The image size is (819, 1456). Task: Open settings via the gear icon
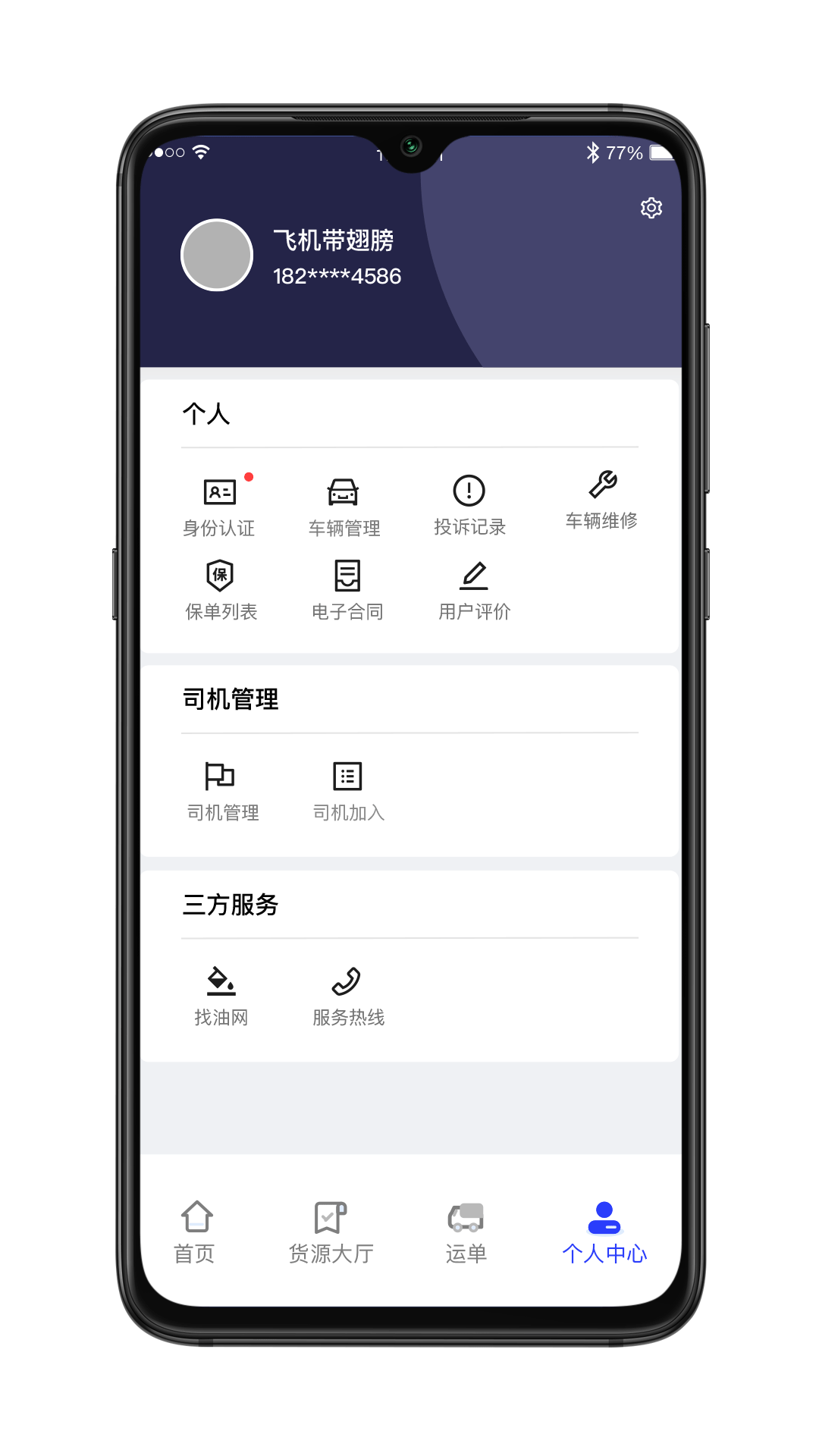click(651, 208)
